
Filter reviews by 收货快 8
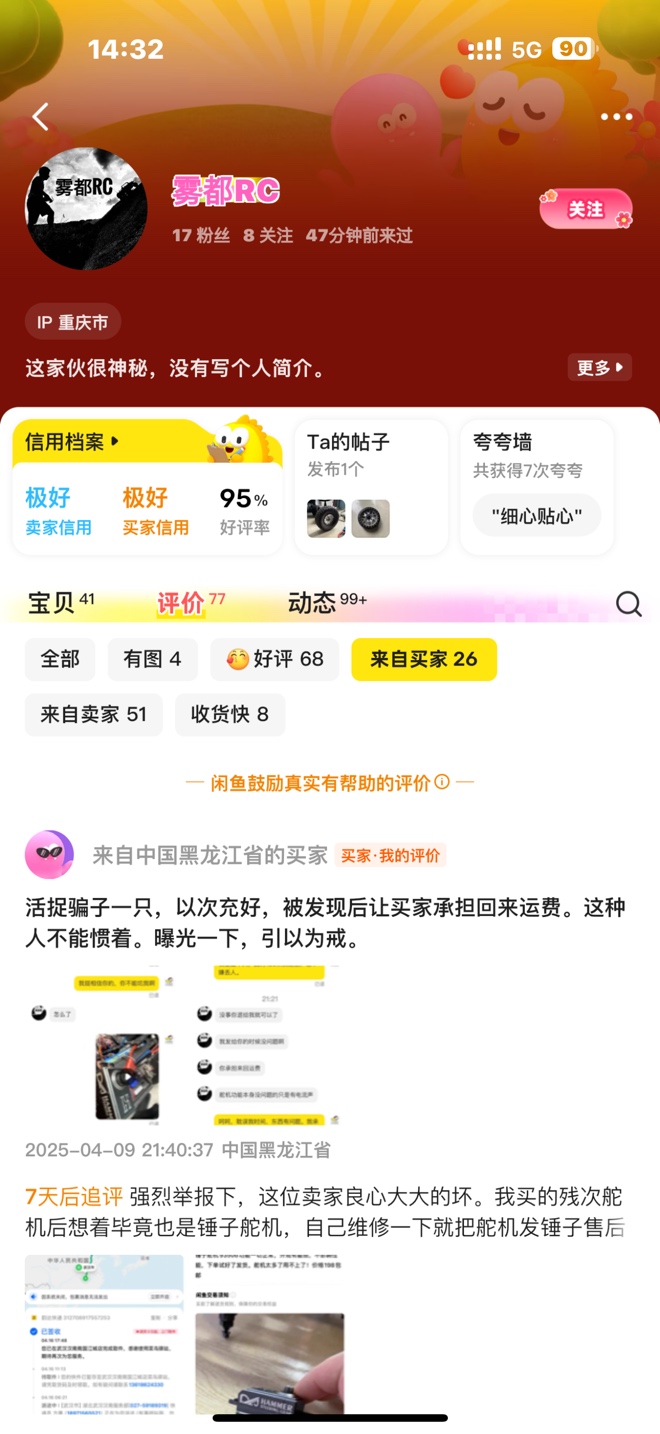[229, 714]
